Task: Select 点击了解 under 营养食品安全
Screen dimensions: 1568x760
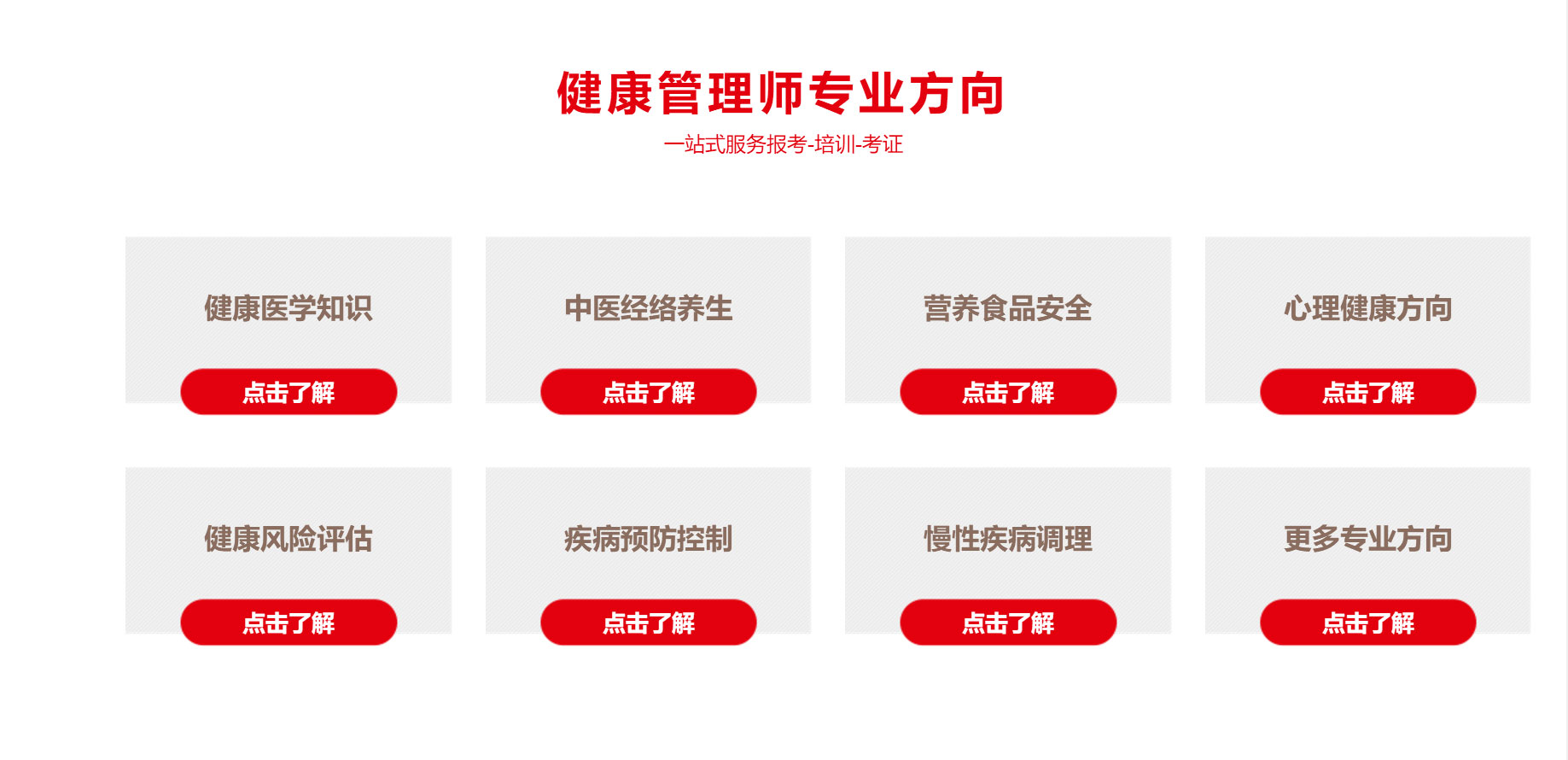Action: pyautogui.click(x=1008, y=392)
